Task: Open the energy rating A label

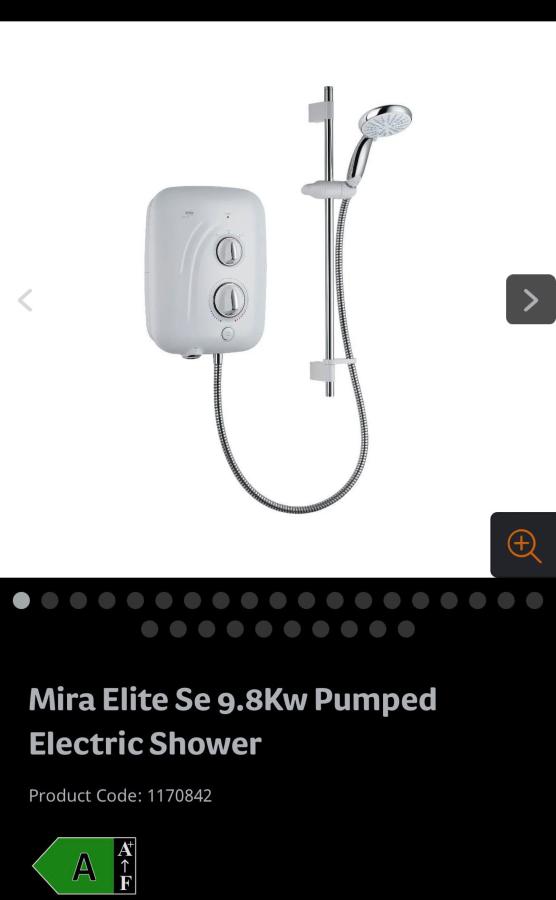Action: coord(85,866)
